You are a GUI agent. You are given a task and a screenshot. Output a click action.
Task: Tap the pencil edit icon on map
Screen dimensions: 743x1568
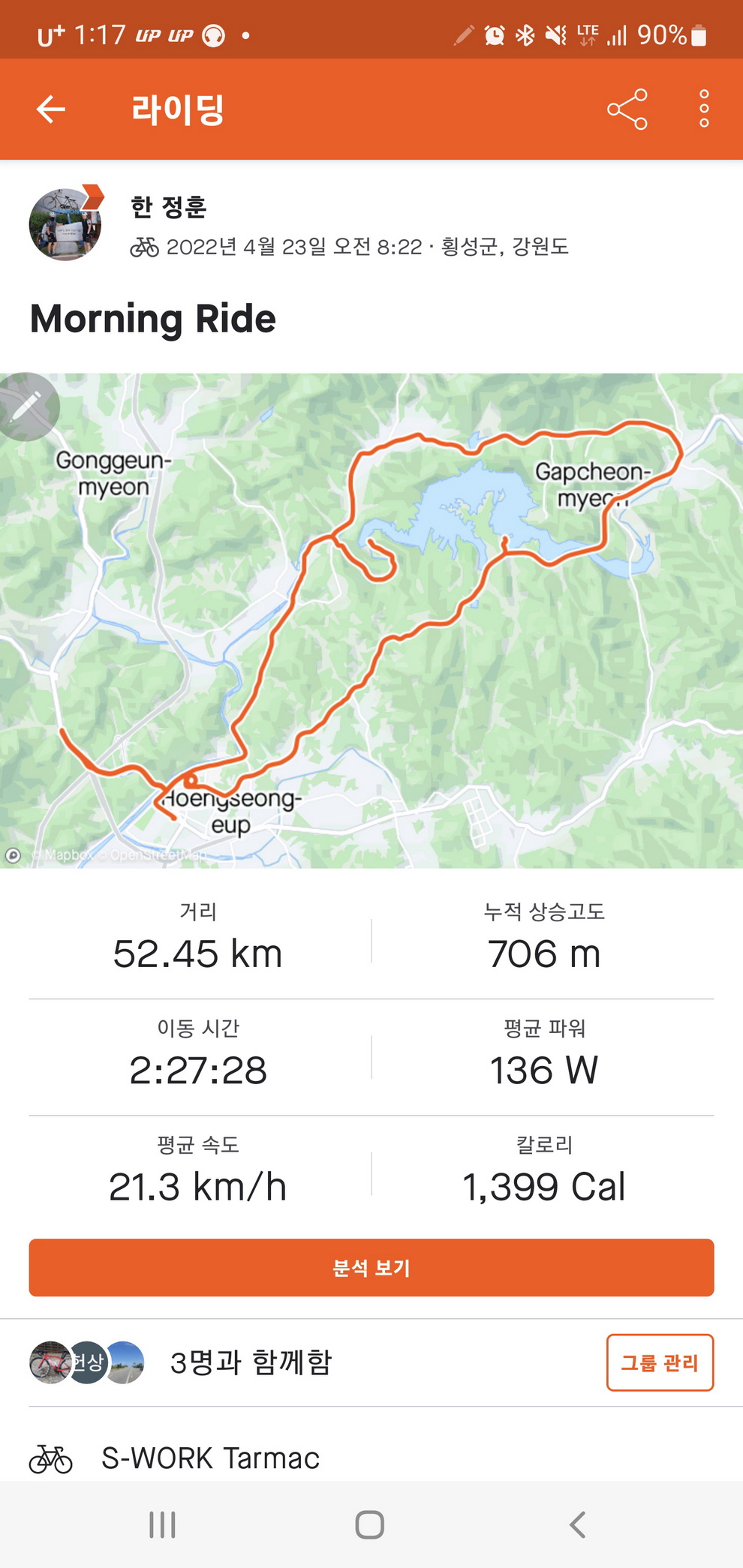pyautogui.click(x=27, y=406)
